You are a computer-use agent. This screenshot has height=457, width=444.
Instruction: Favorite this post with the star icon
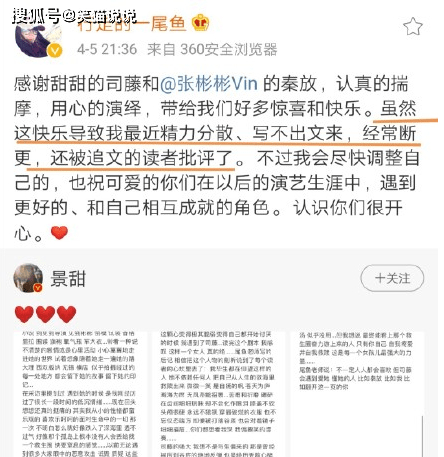click(x=413, y=27)
